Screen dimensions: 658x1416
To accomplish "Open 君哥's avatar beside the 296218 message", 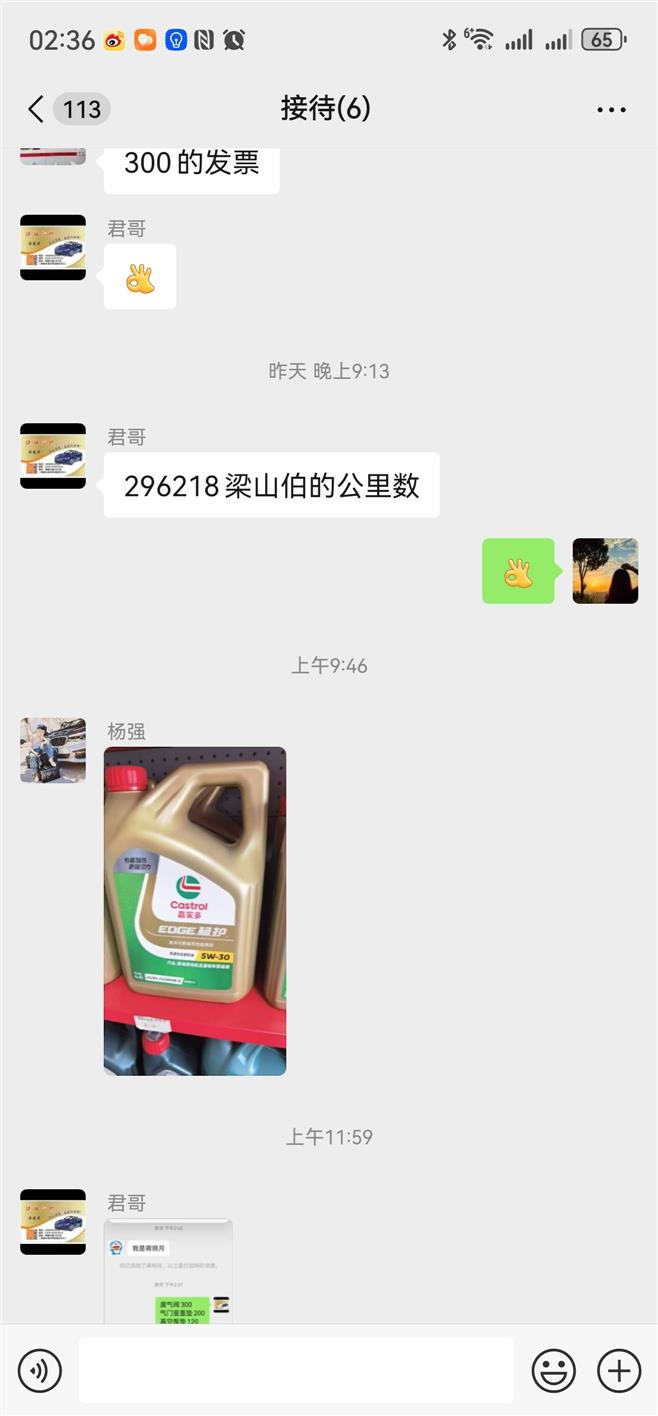I will click(53, 456).
